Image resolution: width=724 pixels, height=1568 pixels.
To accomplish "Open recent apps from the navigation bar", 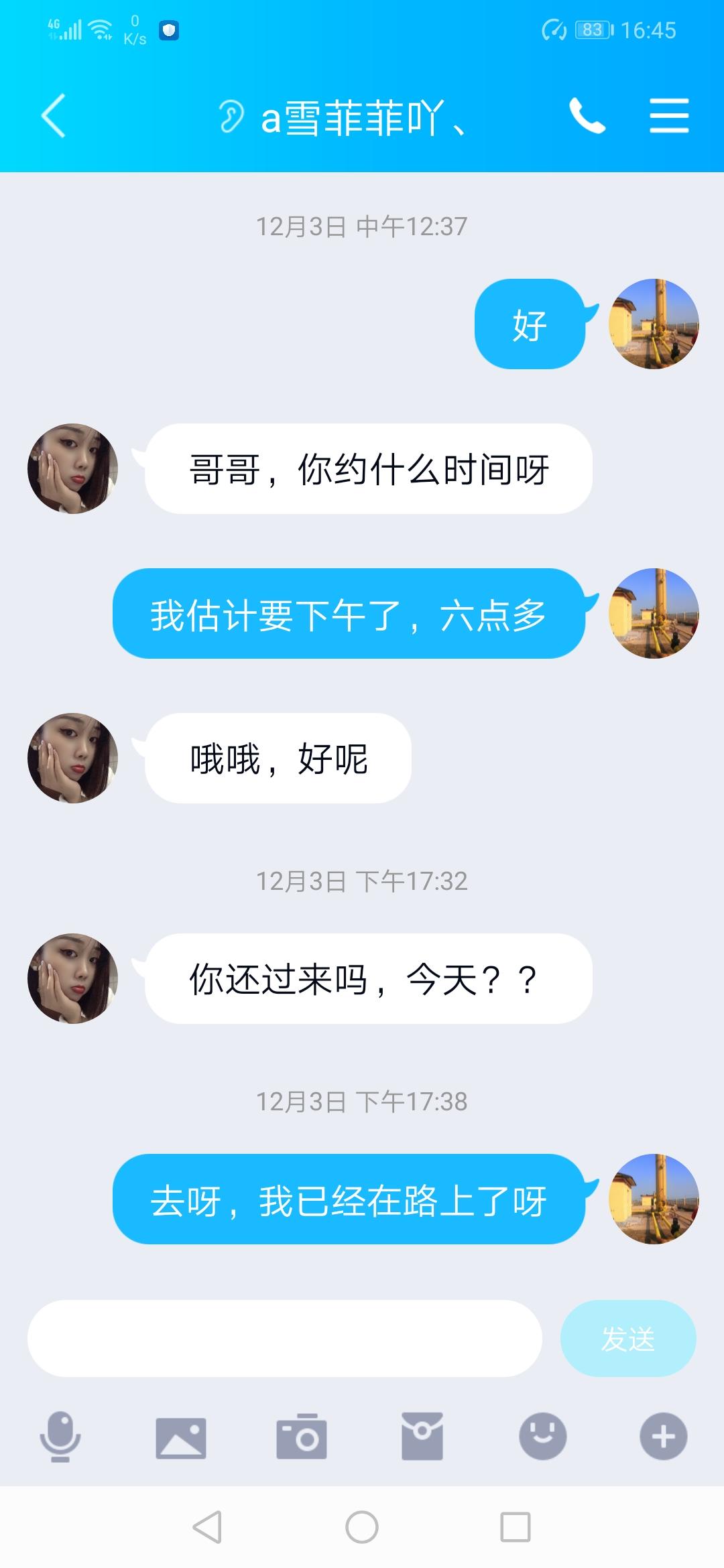I will (516, 1527).
